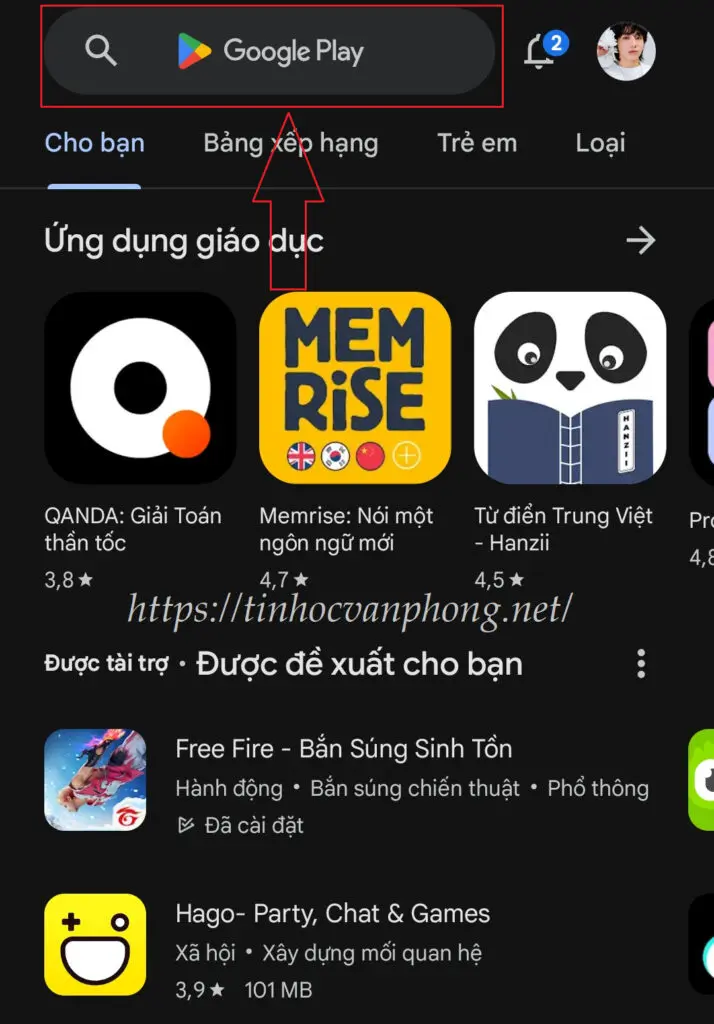The image size is (714, 1024).
Task: Open the notifications bell
Action: (x=541, y=52)
